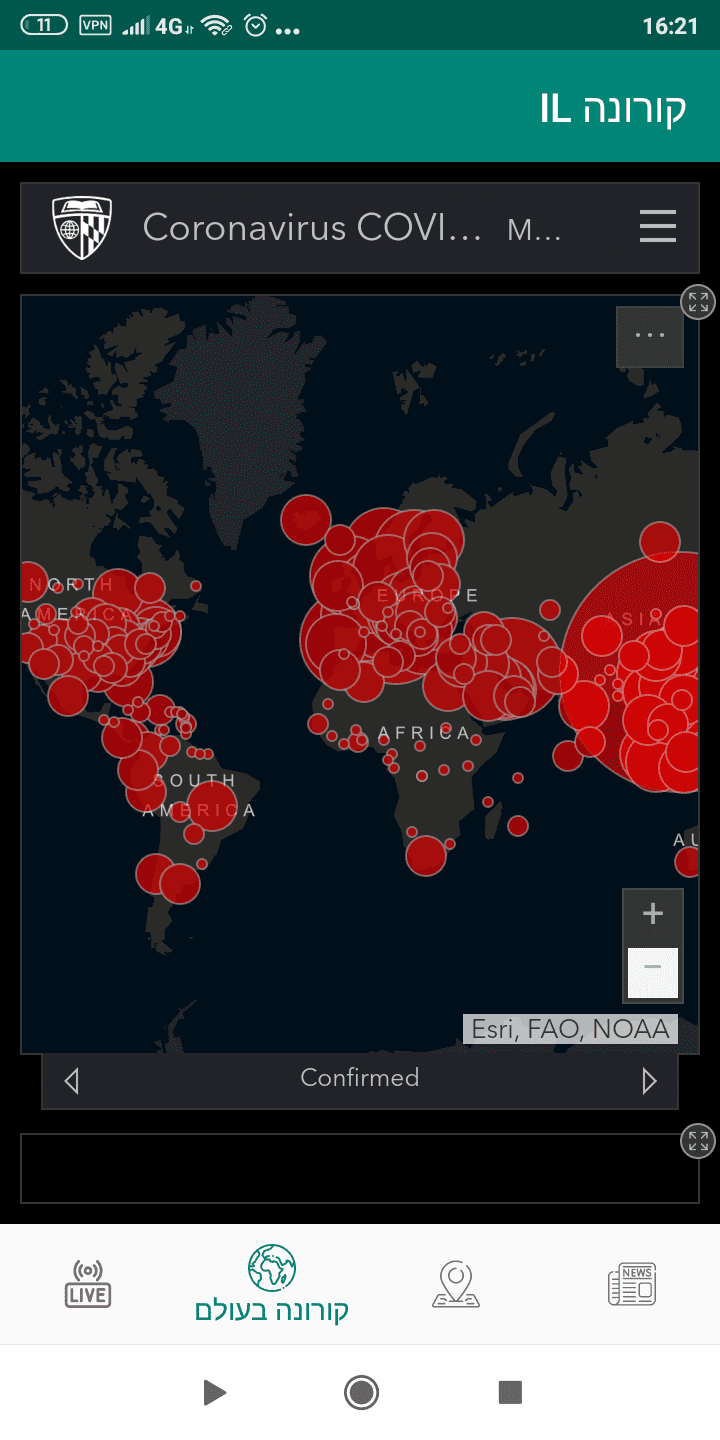Viewport: 720px width, 1440px height.
Task: Go to next map layer after Confirmed
Action: point(649,1081)
